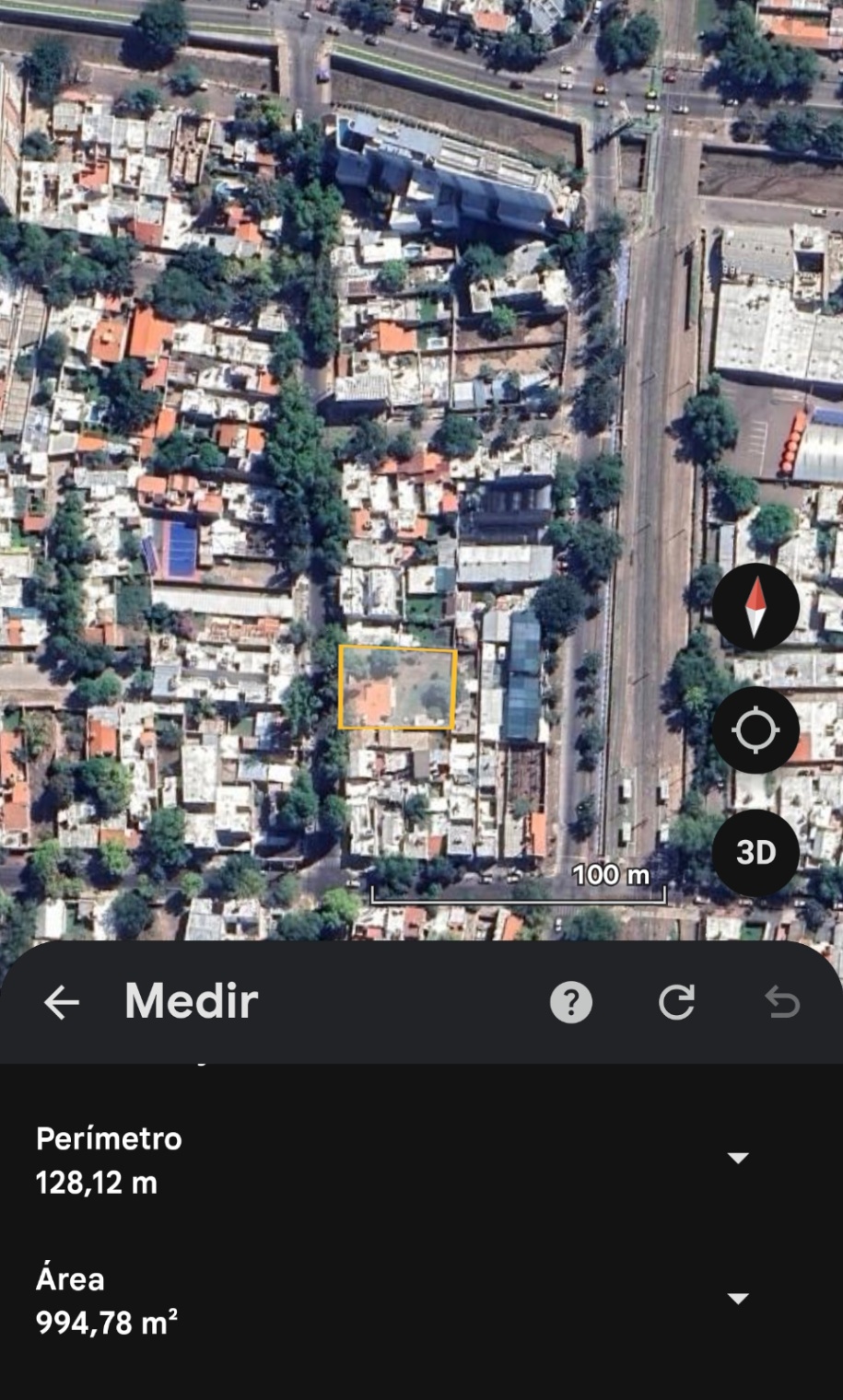Open the Medir measurement panel

[190, 1002]
